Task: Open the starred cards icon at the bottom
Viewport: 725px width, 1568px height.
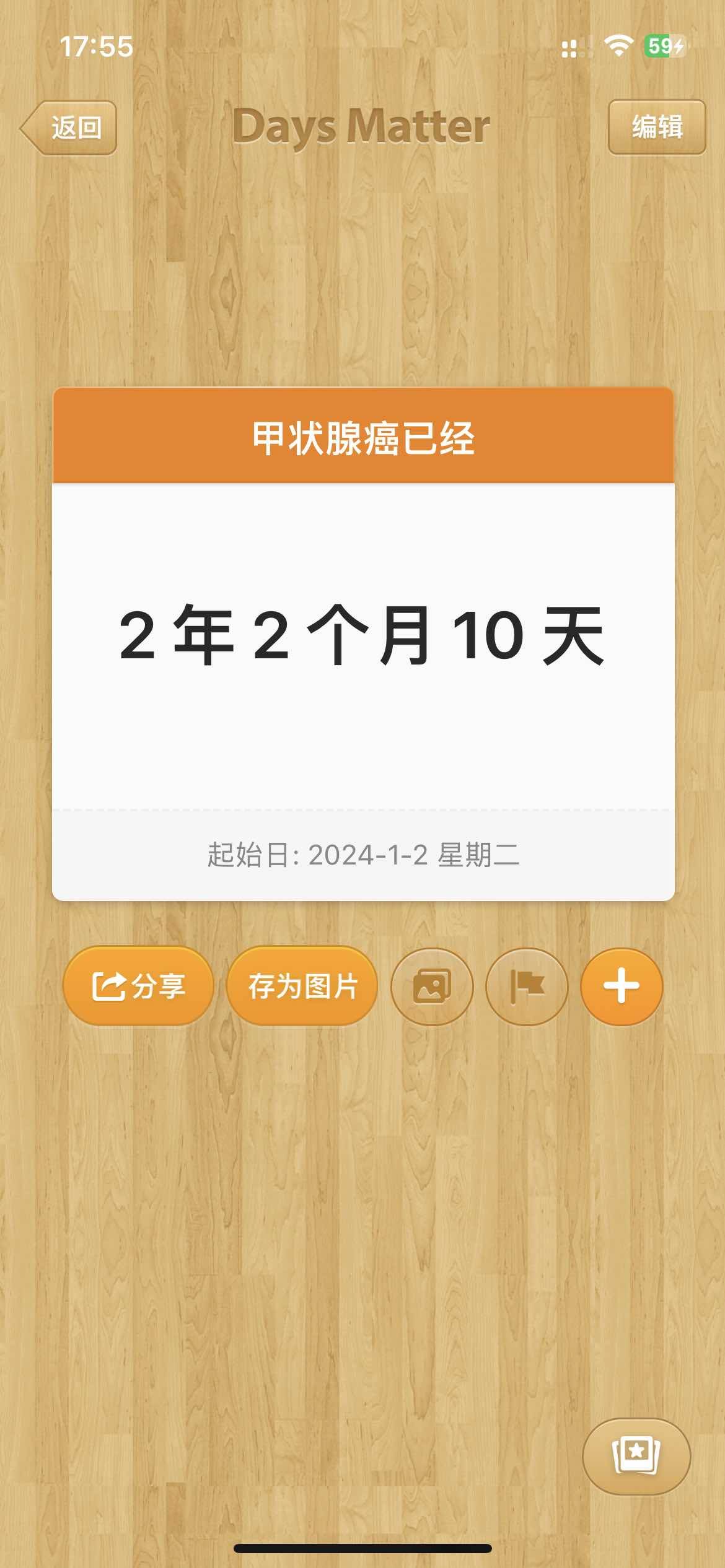Action: pos(636,1455)
